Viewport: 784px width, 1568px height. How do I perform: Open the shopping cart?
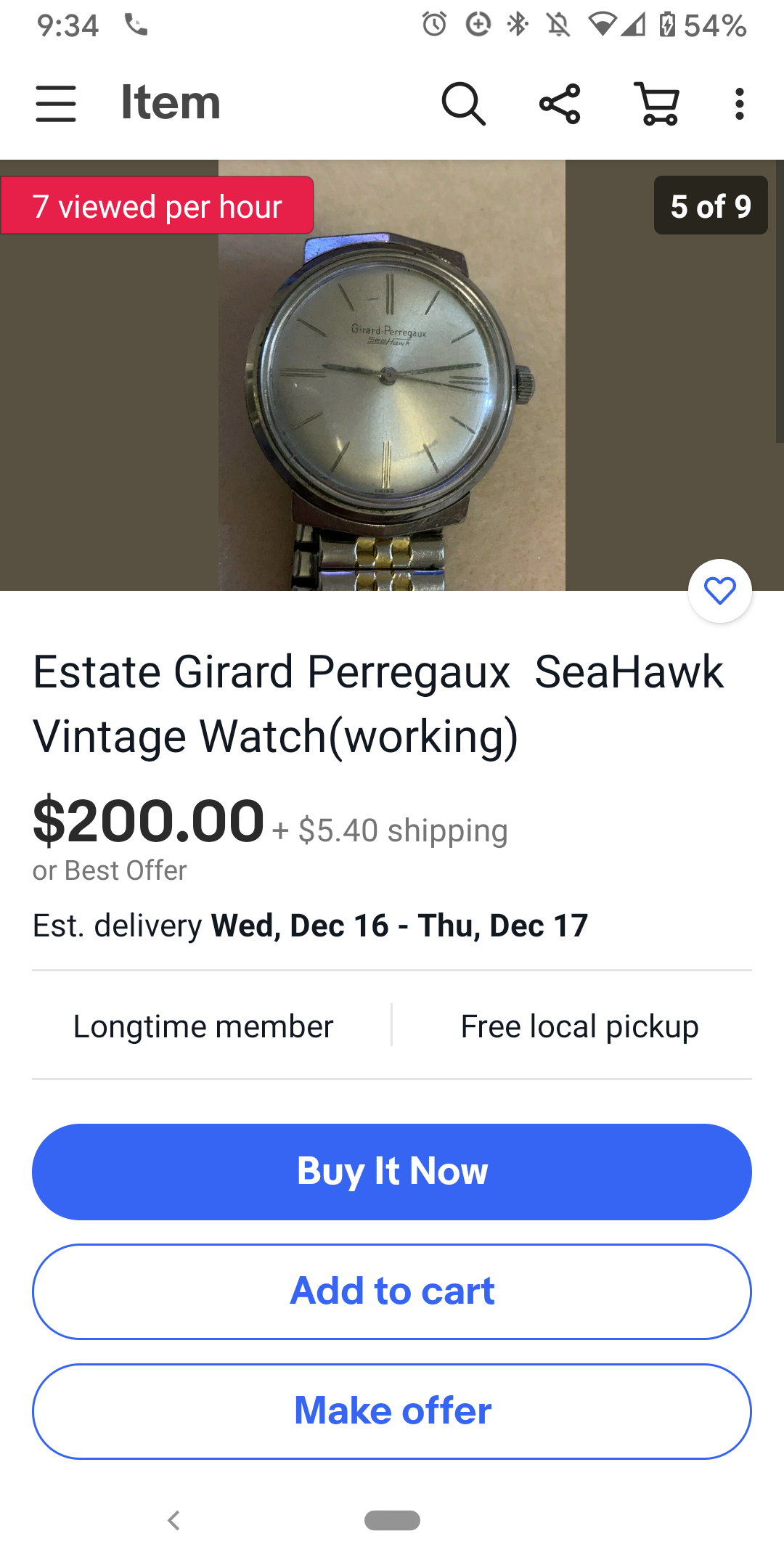[x=657, y=103]
